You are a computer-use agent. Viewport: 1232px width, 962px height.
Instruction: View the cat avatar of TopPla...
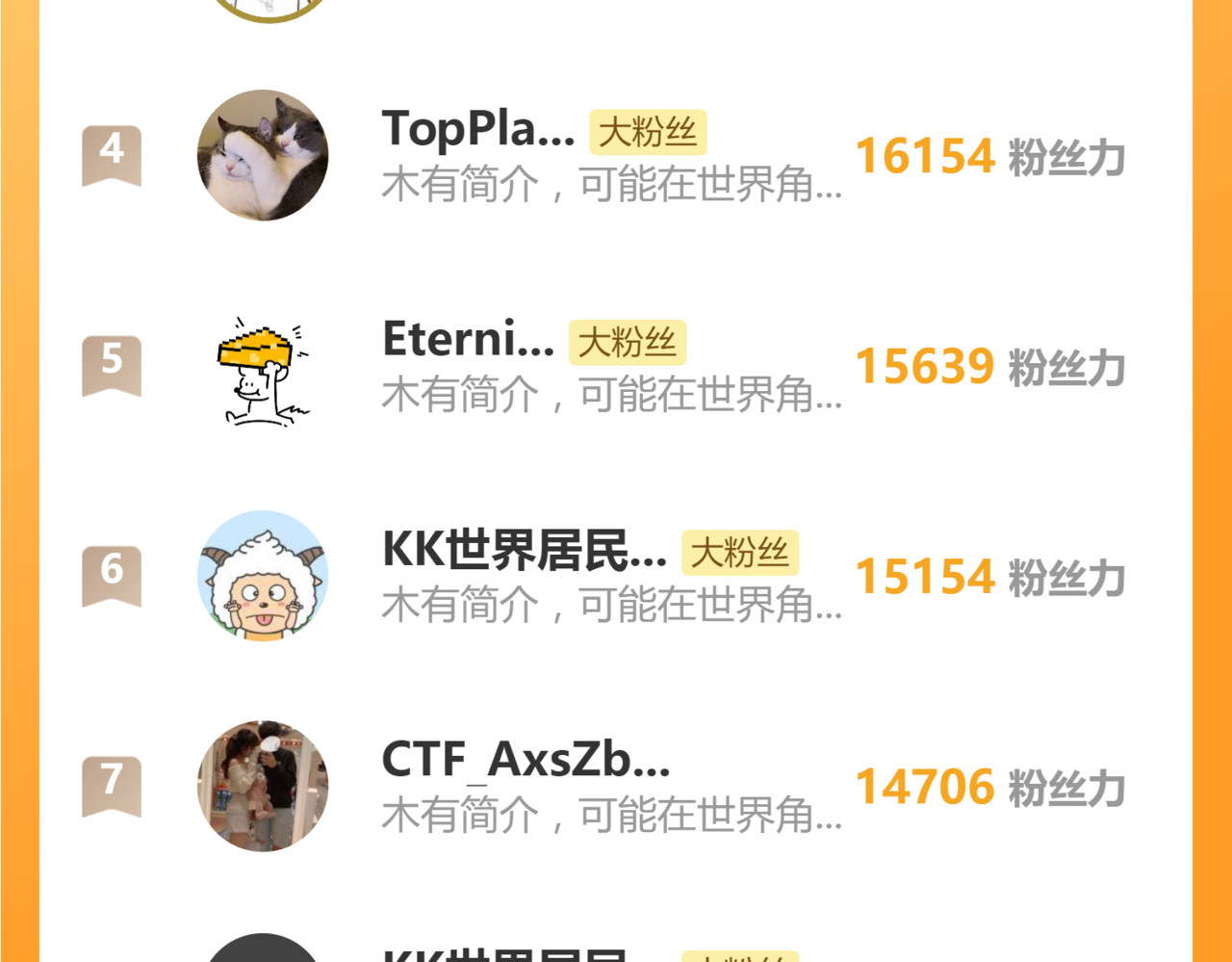[x=263, y=155]
